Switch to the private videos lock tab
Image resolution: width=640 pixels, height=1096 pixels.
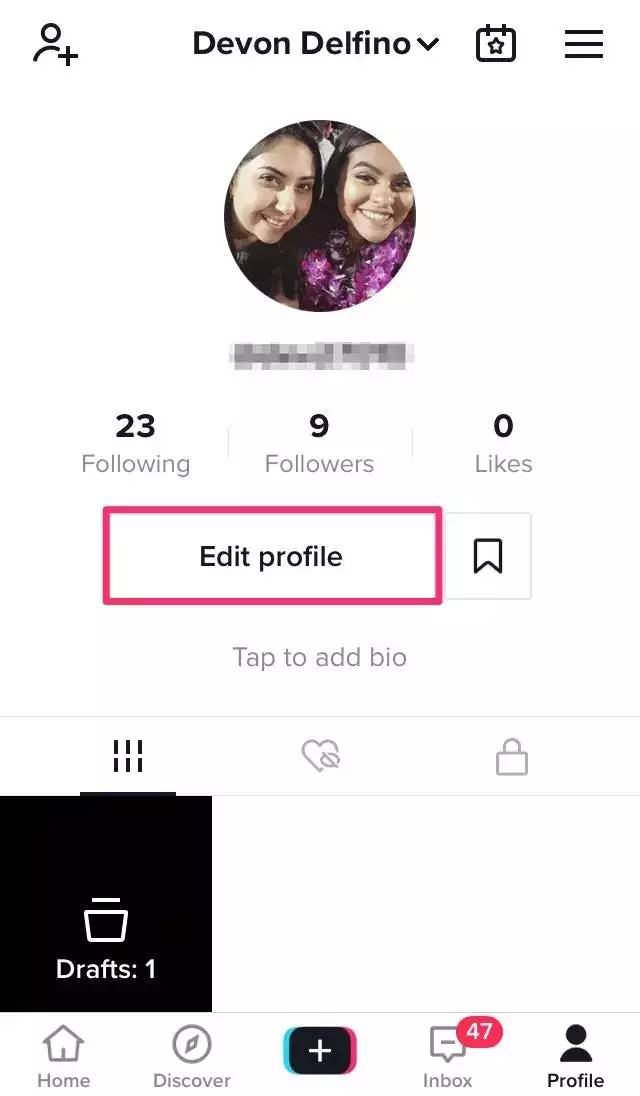click(512, 757)
